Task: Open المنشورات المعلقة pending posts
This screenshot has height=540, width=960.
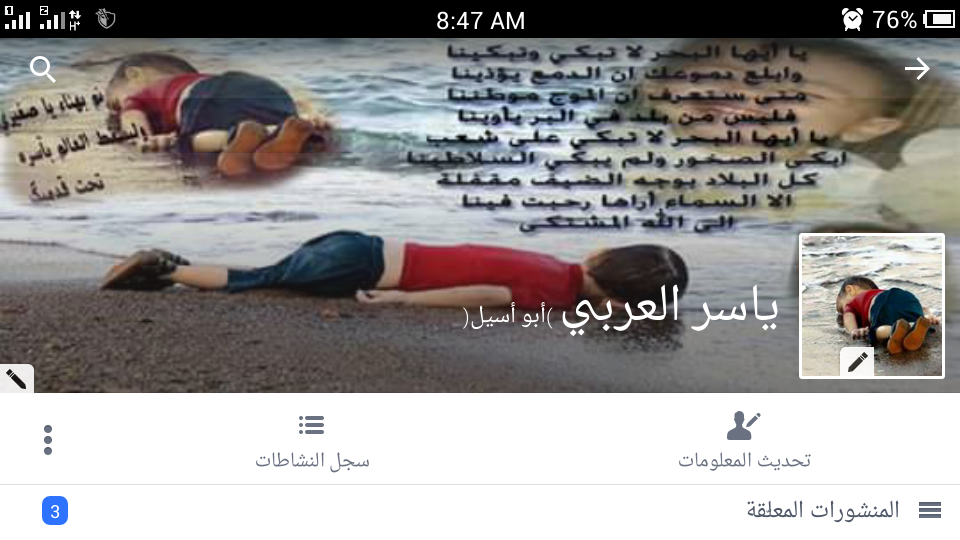Action: pyautogui.click(x=820, y=510)
